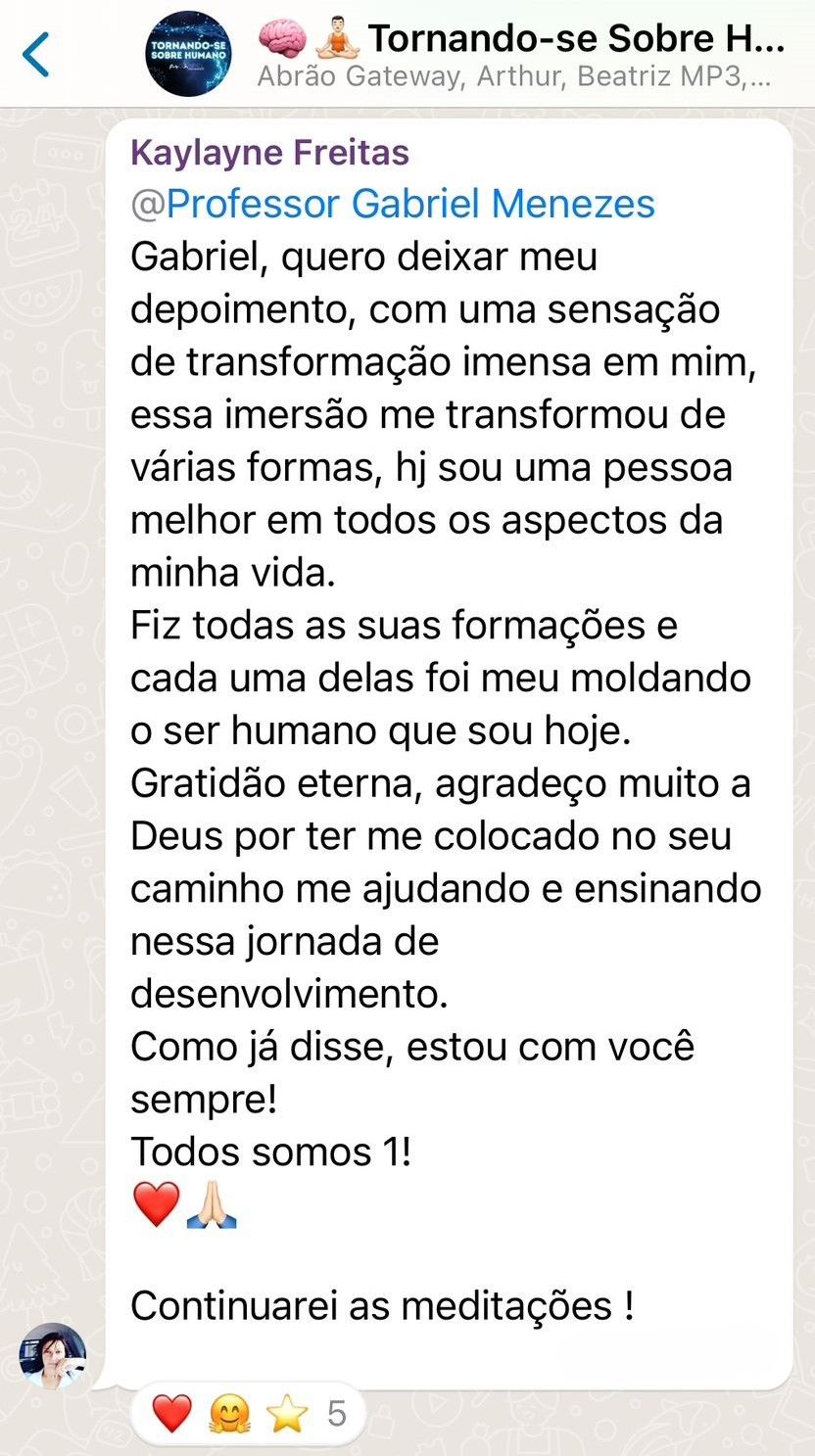Screen dimensions: 815x1456
Task: Go back to the chat list
Action: pyautogui.click(x=36, y=54)
